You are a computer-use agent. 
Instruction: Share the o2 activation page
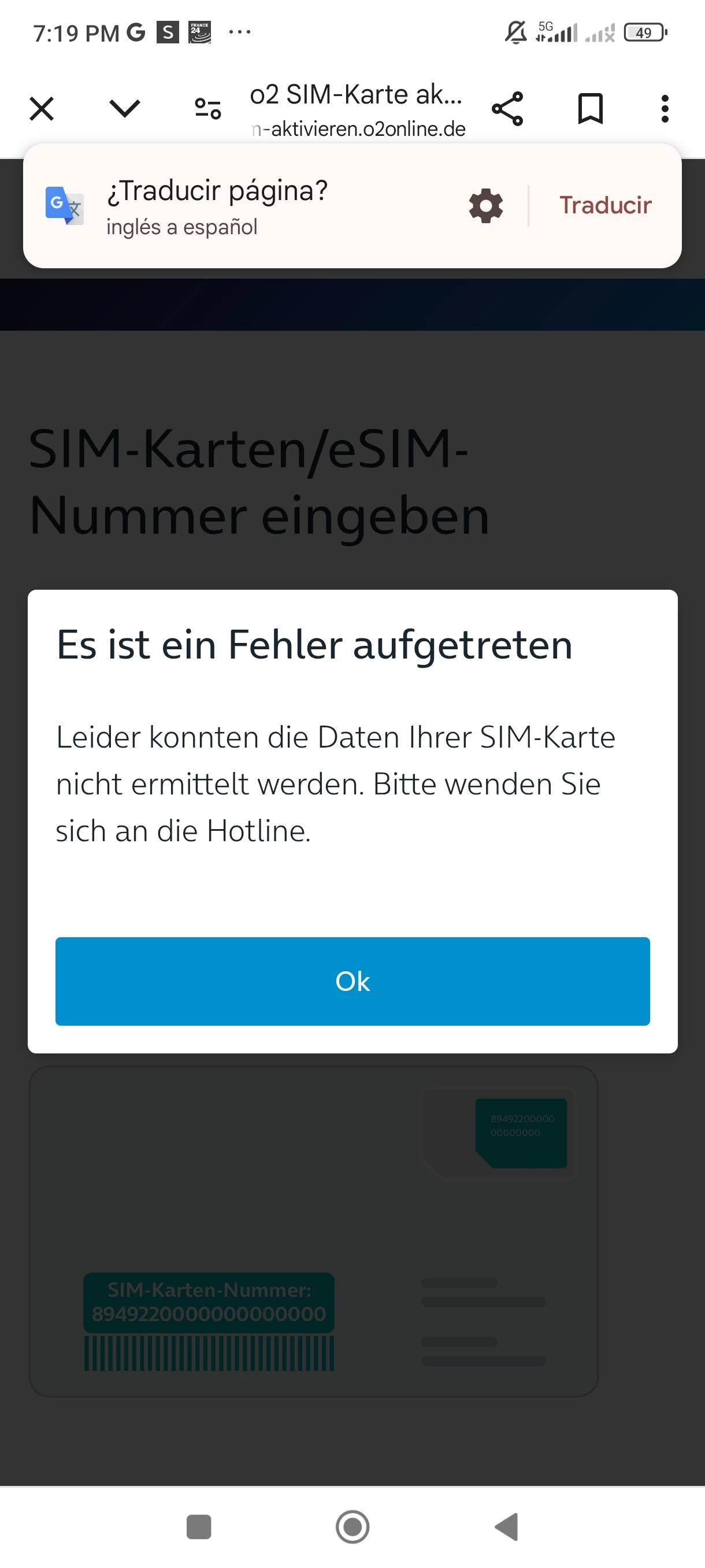click(507, 109)
